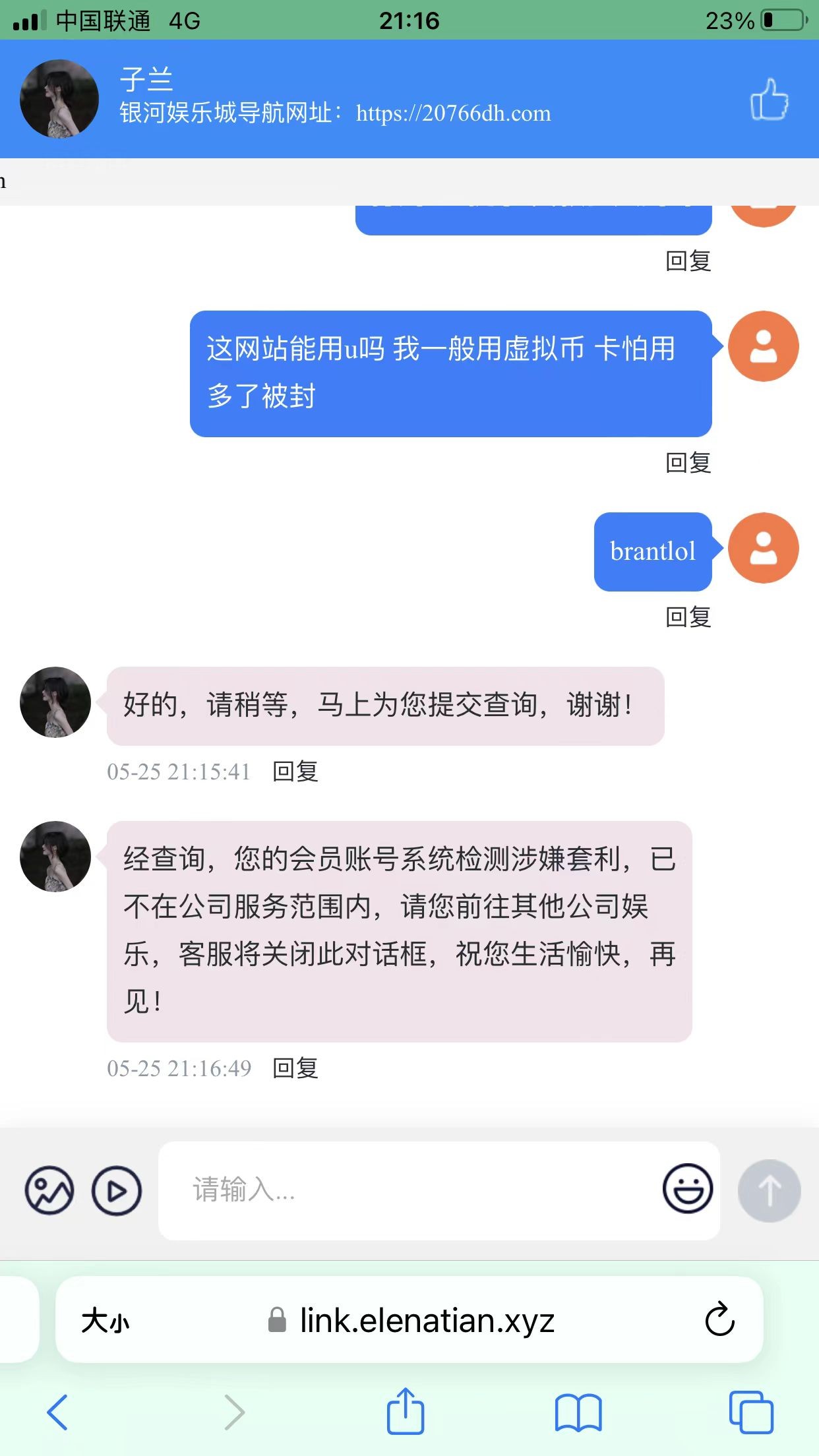Share this page from Safari toolbar

coord(405,1412)
